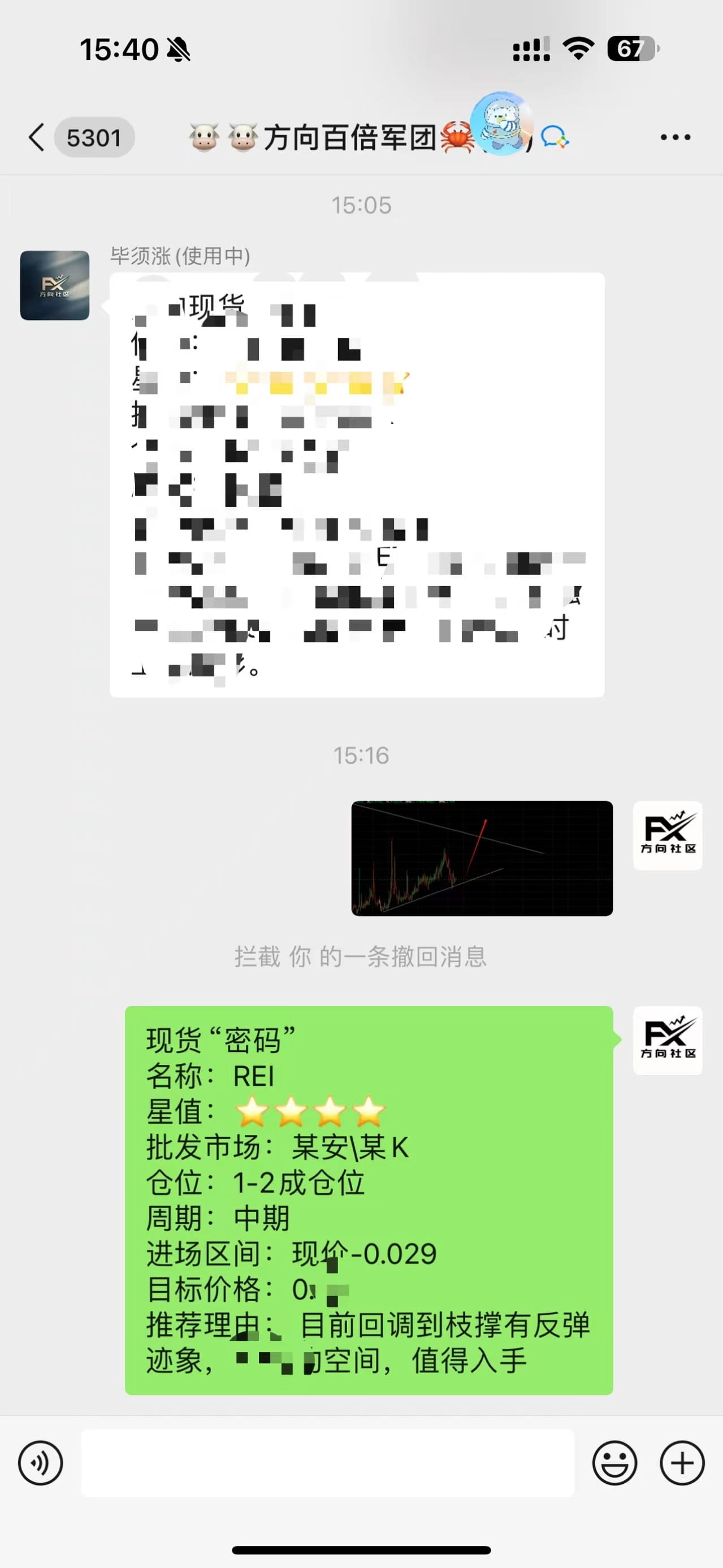This screenshot has height=1568, width=723.
Task: Tap the 方向百倍军团 group title
Action: point(352,138)
